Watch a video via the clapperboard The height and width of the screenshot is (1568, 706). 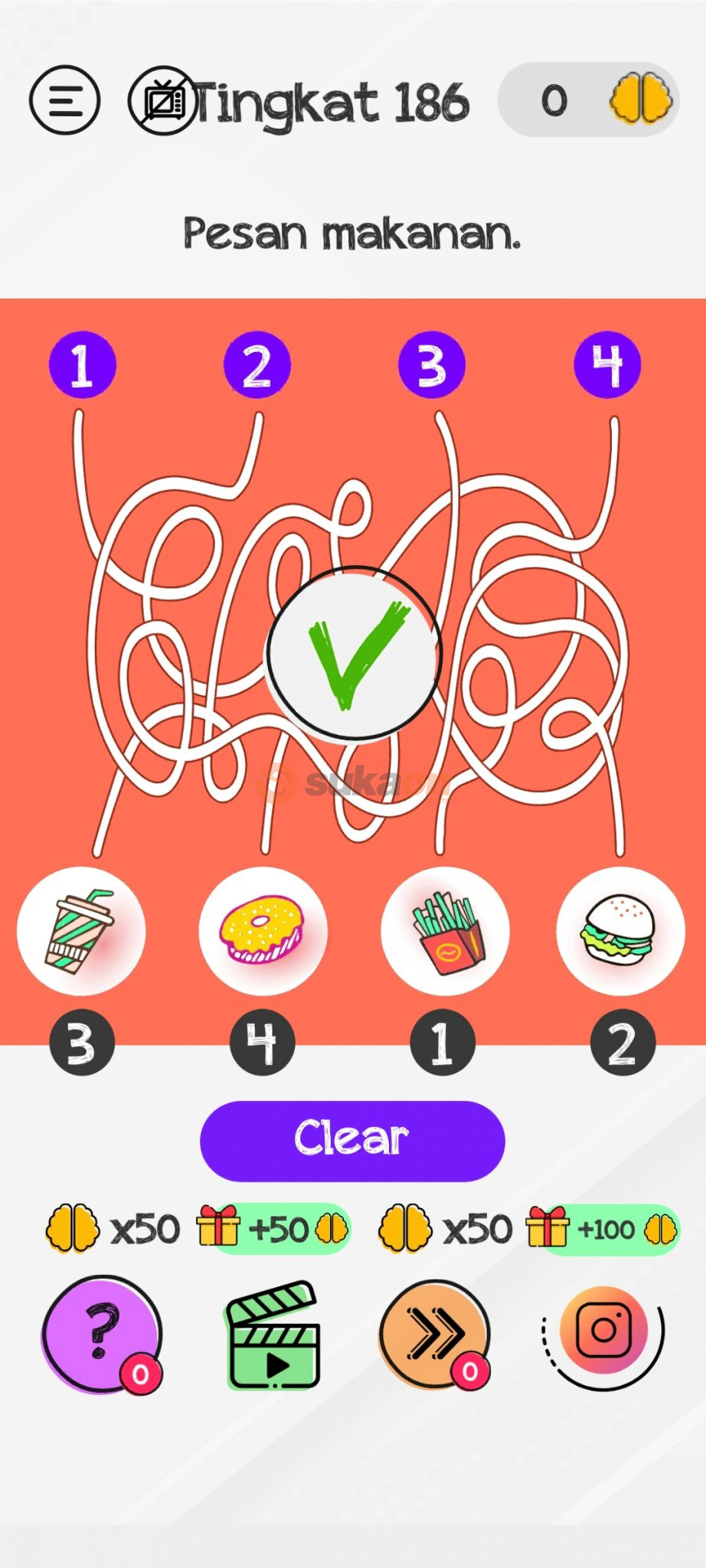click(273, 1336)
